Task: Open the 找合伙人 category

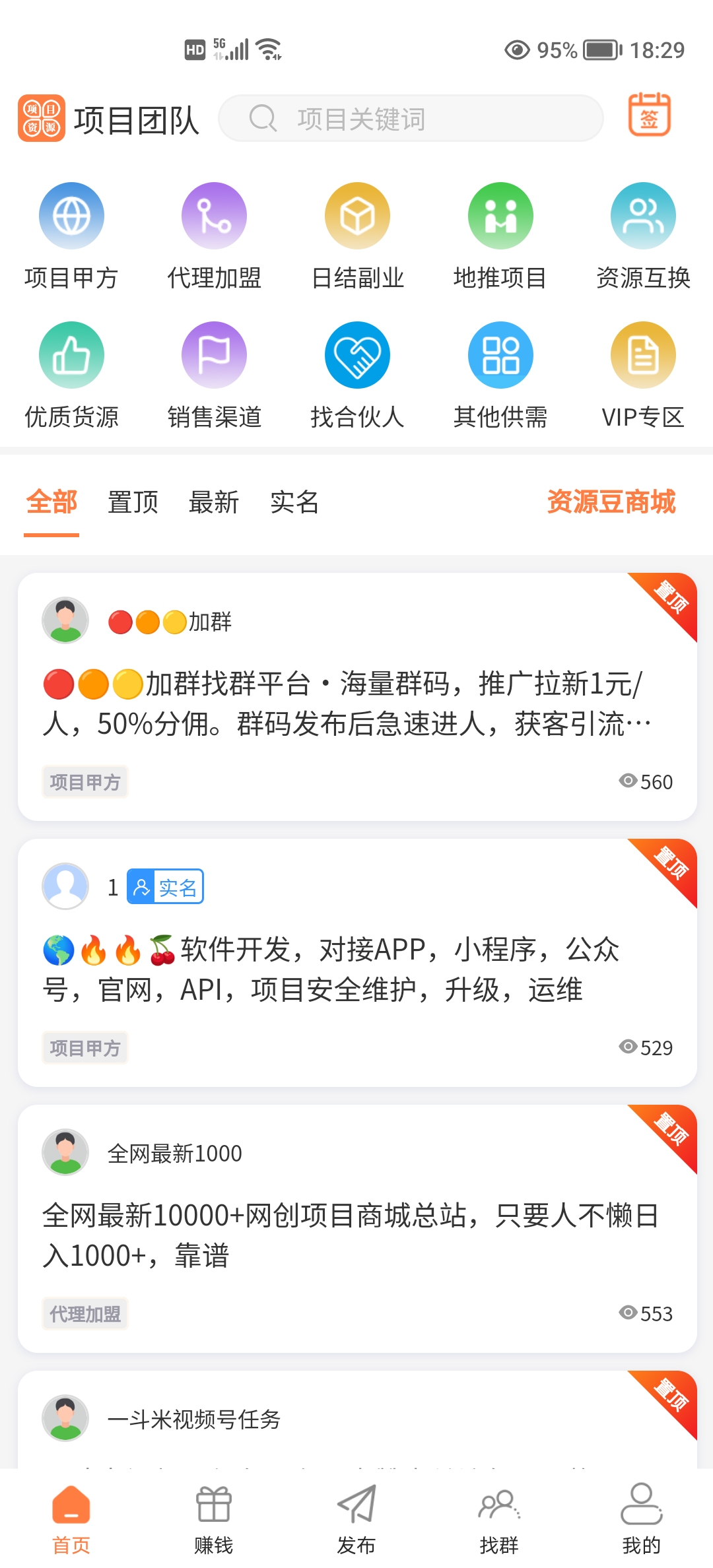Action: pyautogui.click(x=357, y=376)
